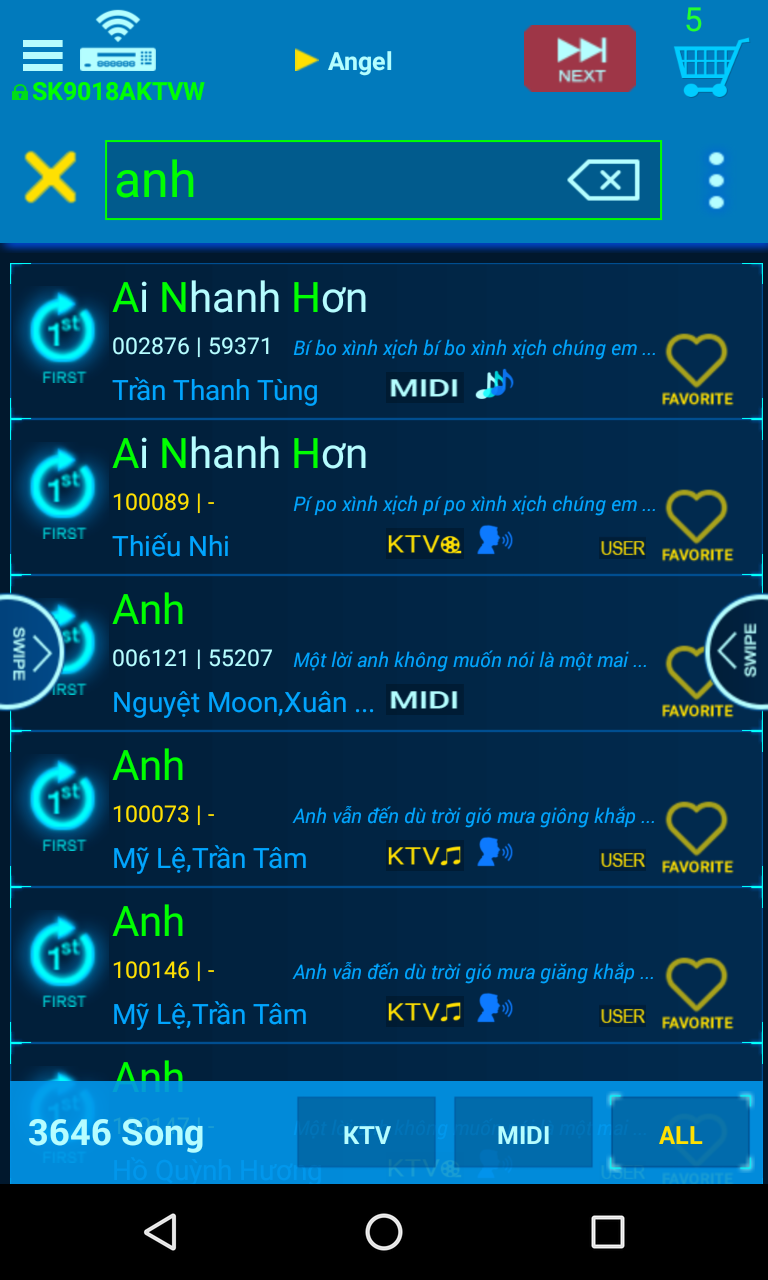Screen dimensions: 768x1280
Task: Tap the search field containing 'anh'
Action: click(x=383, y=180)
